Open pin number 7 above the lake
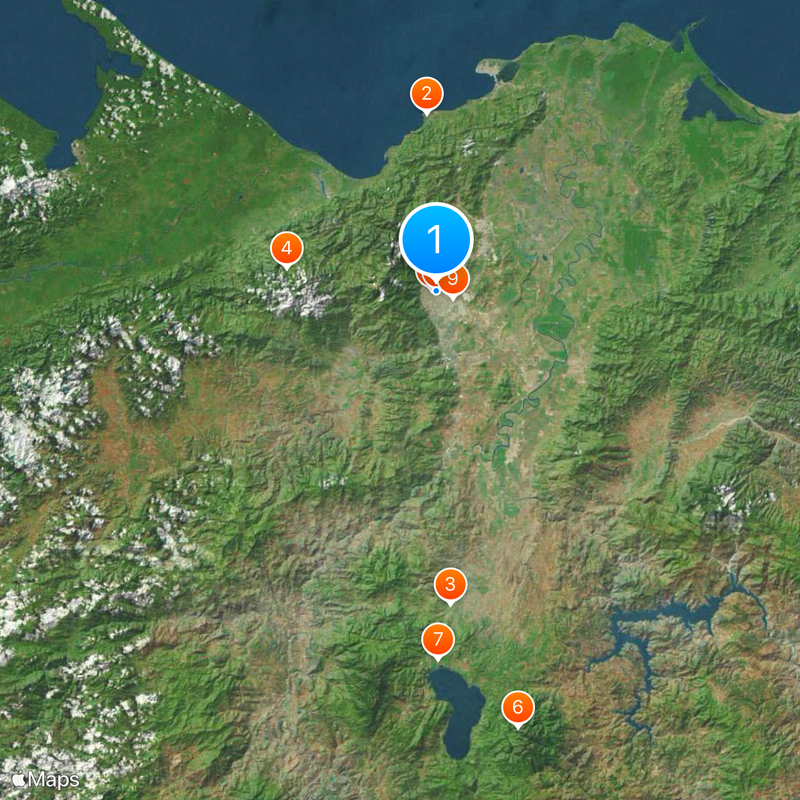Screen dimensions: 800x800 pyautogui.click(x=438, y=640)
